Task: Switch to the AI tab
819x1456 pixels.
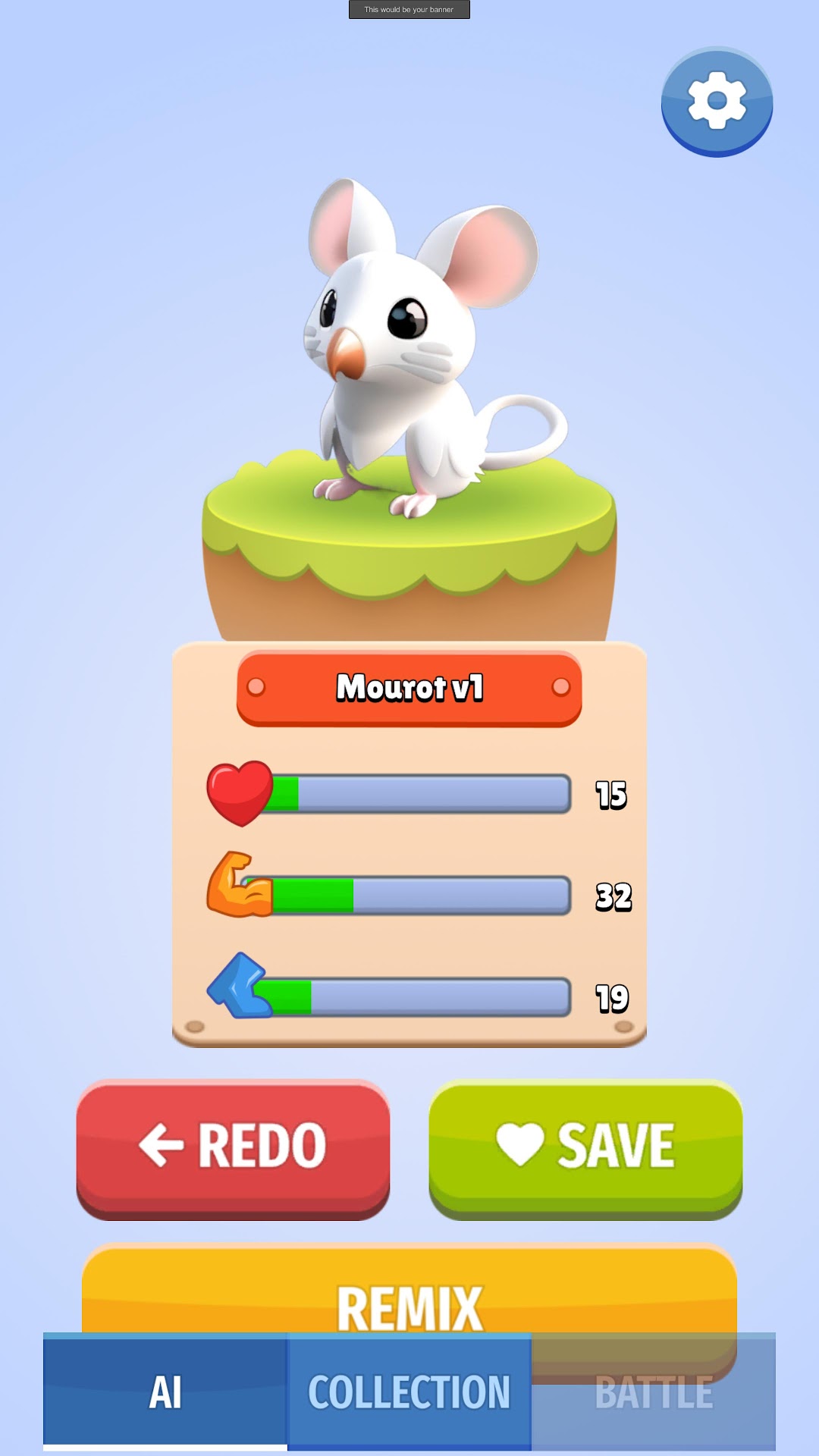Action: tap(165, 1392)
